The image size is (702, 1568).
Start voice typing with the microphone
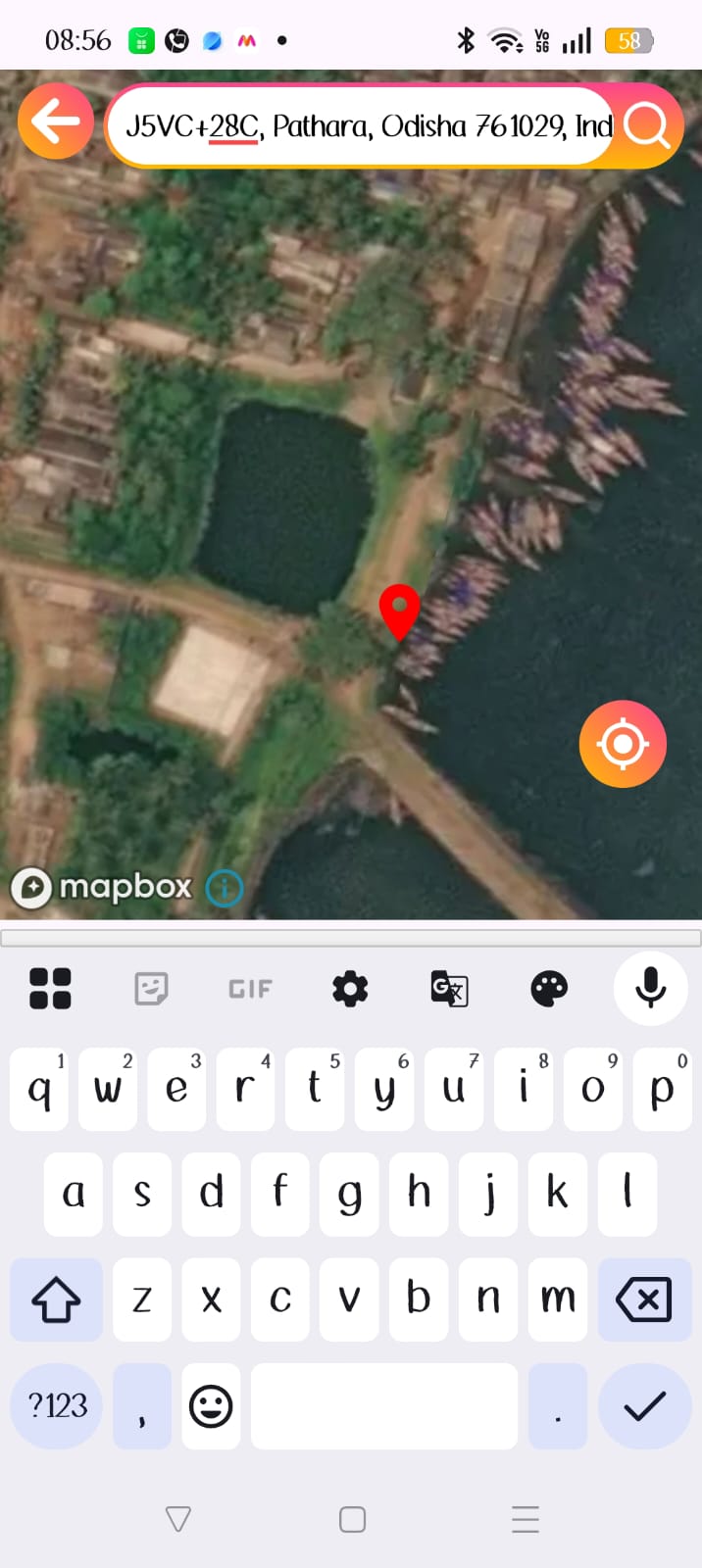point(650,988)
